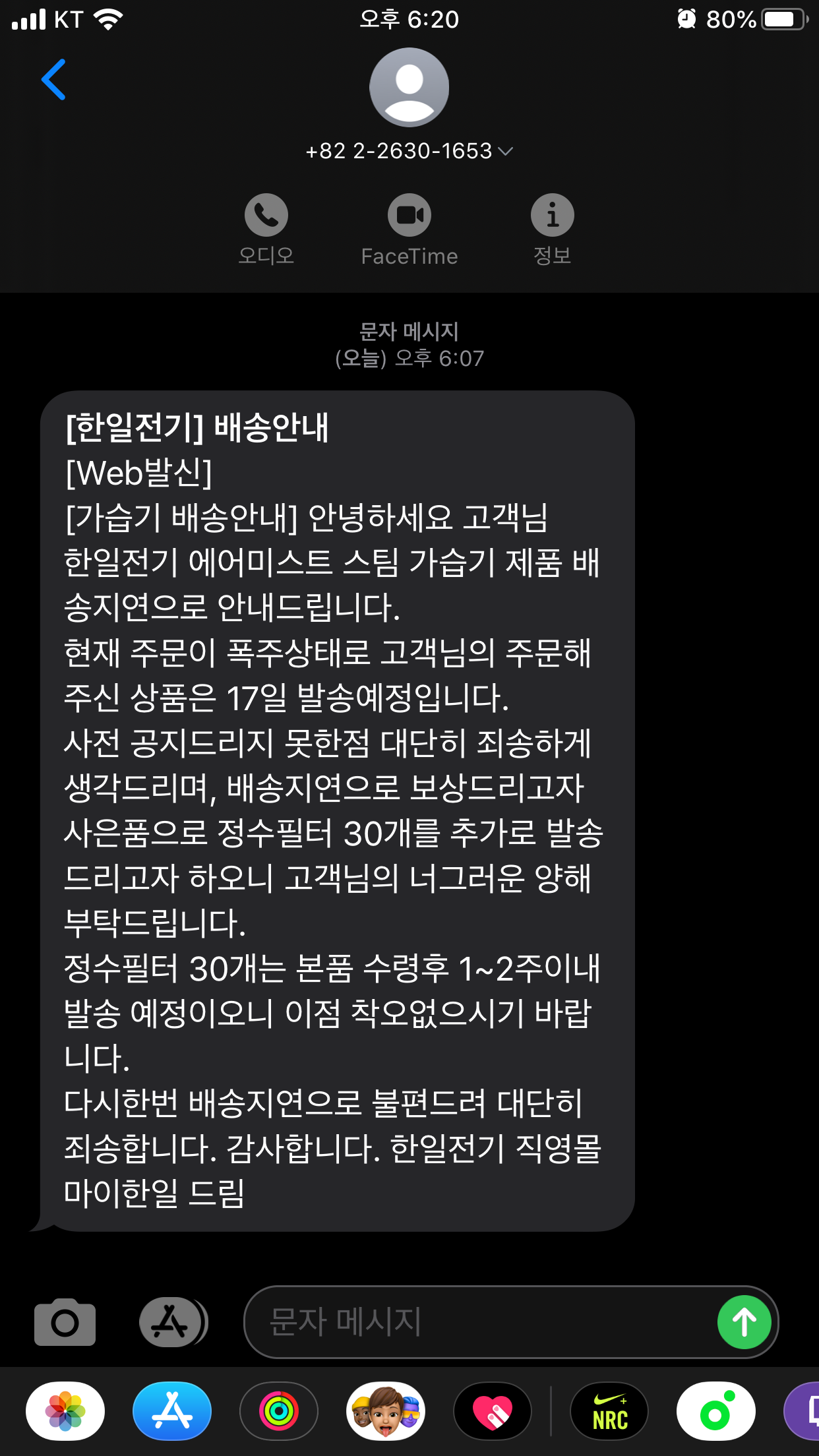Open Memoji stickers in app strip
Image resolution: width=819 pixels, height=1456 pixels.
point(386,1411)
